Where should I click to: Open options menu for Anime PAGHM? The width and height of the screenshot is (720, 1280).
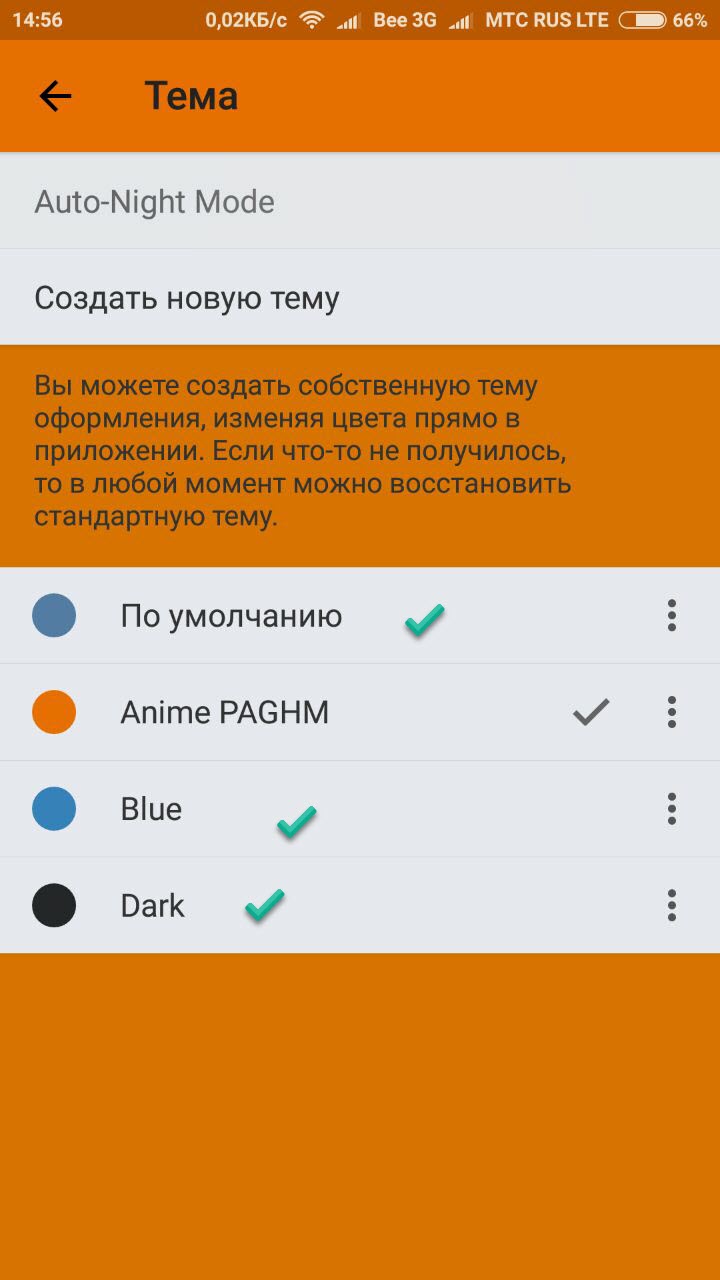tap(672, 712)
